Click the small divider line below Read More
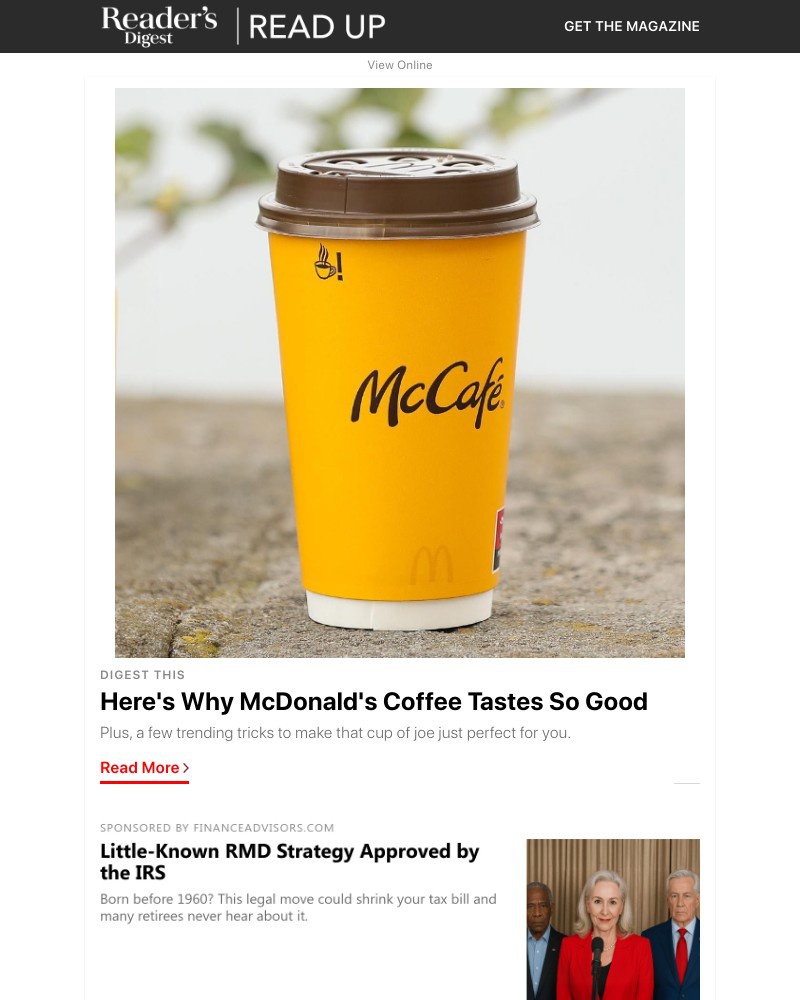 [686, 784]
